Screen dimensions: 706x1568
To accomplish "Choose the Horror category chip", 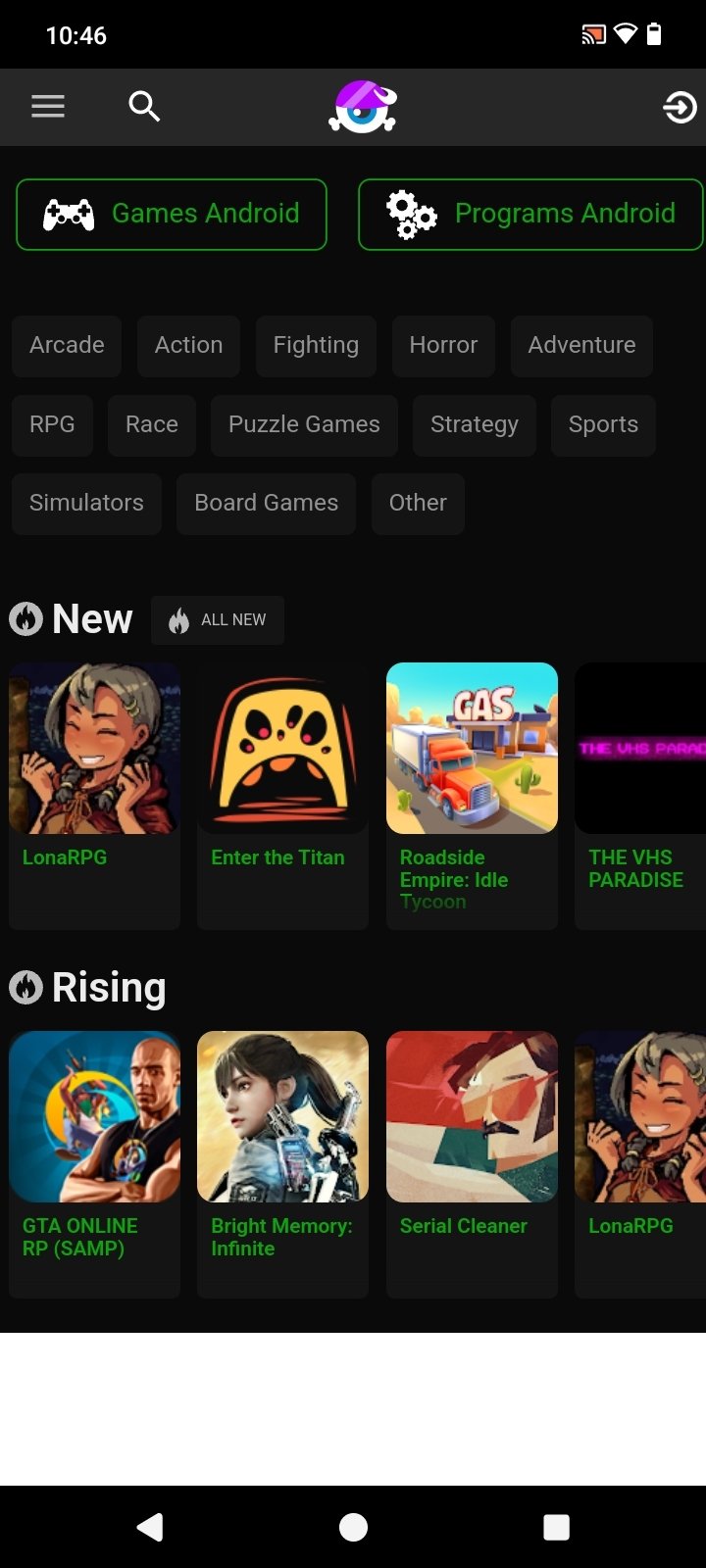I will (x=443, y=345).
